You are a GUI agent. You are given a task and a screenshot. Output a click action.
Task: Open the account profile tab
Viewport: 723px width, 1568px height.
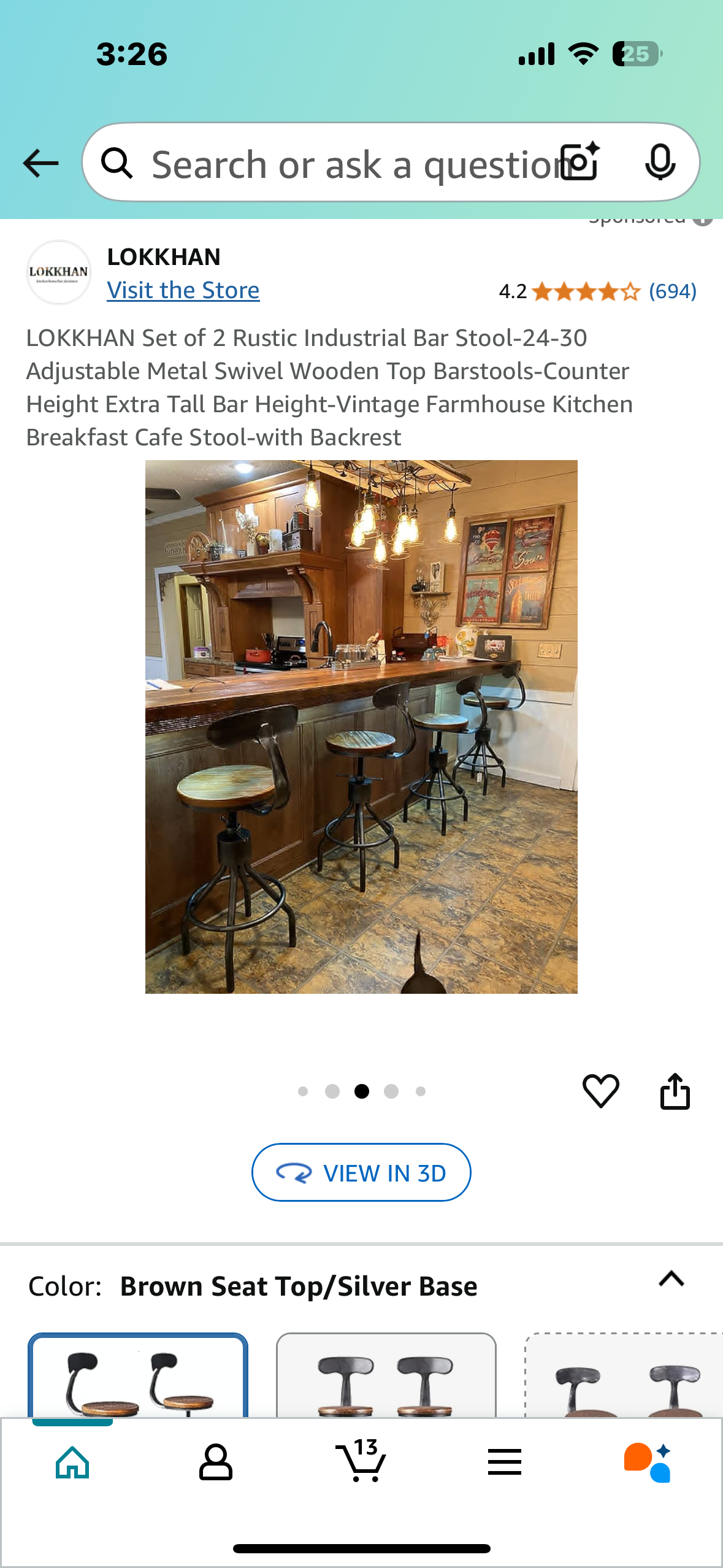coord(216,1462)
